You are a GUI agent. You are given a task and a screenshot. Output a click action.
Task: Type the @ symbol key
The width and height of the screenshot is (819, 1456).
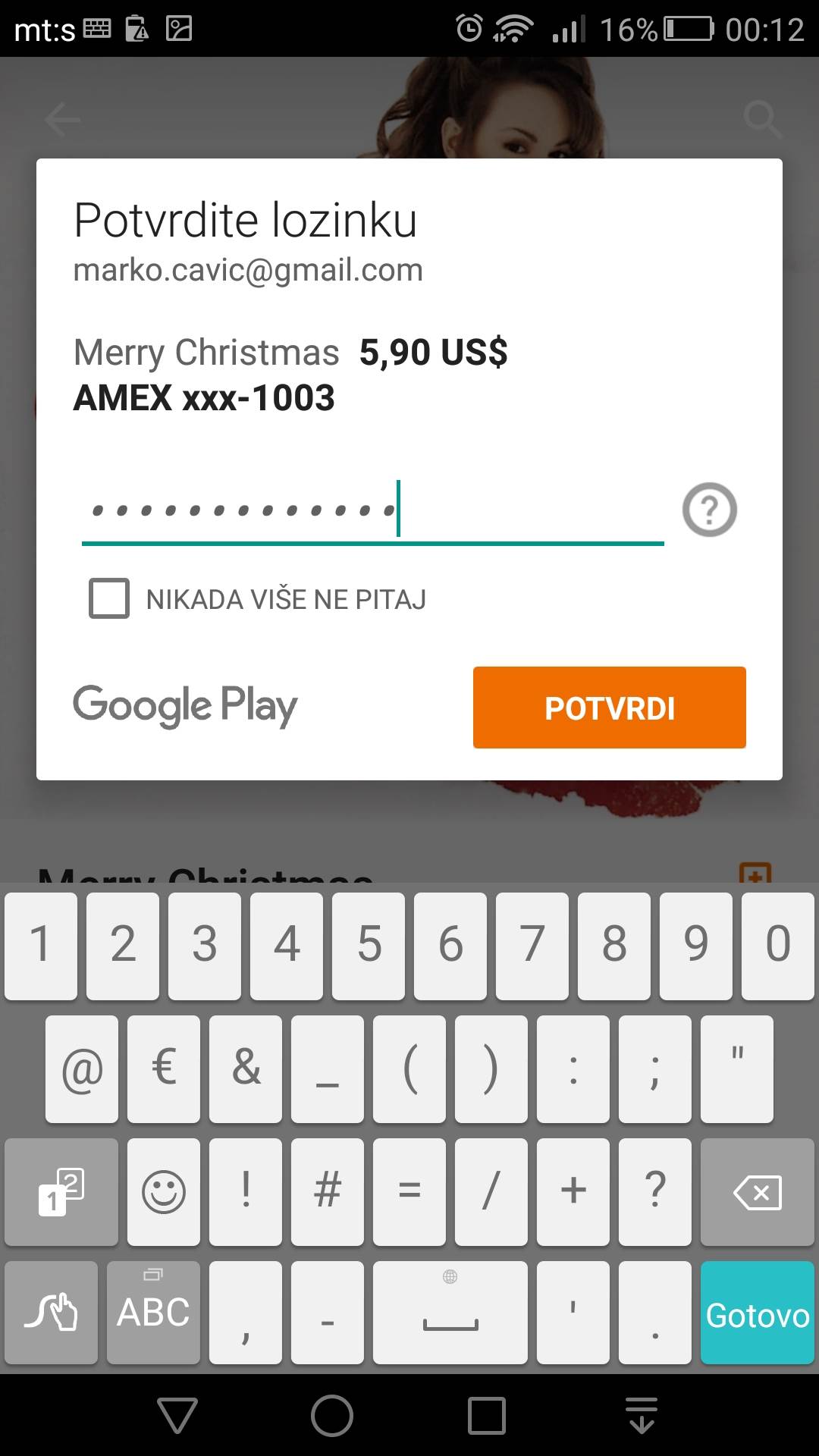point(82,1069)
